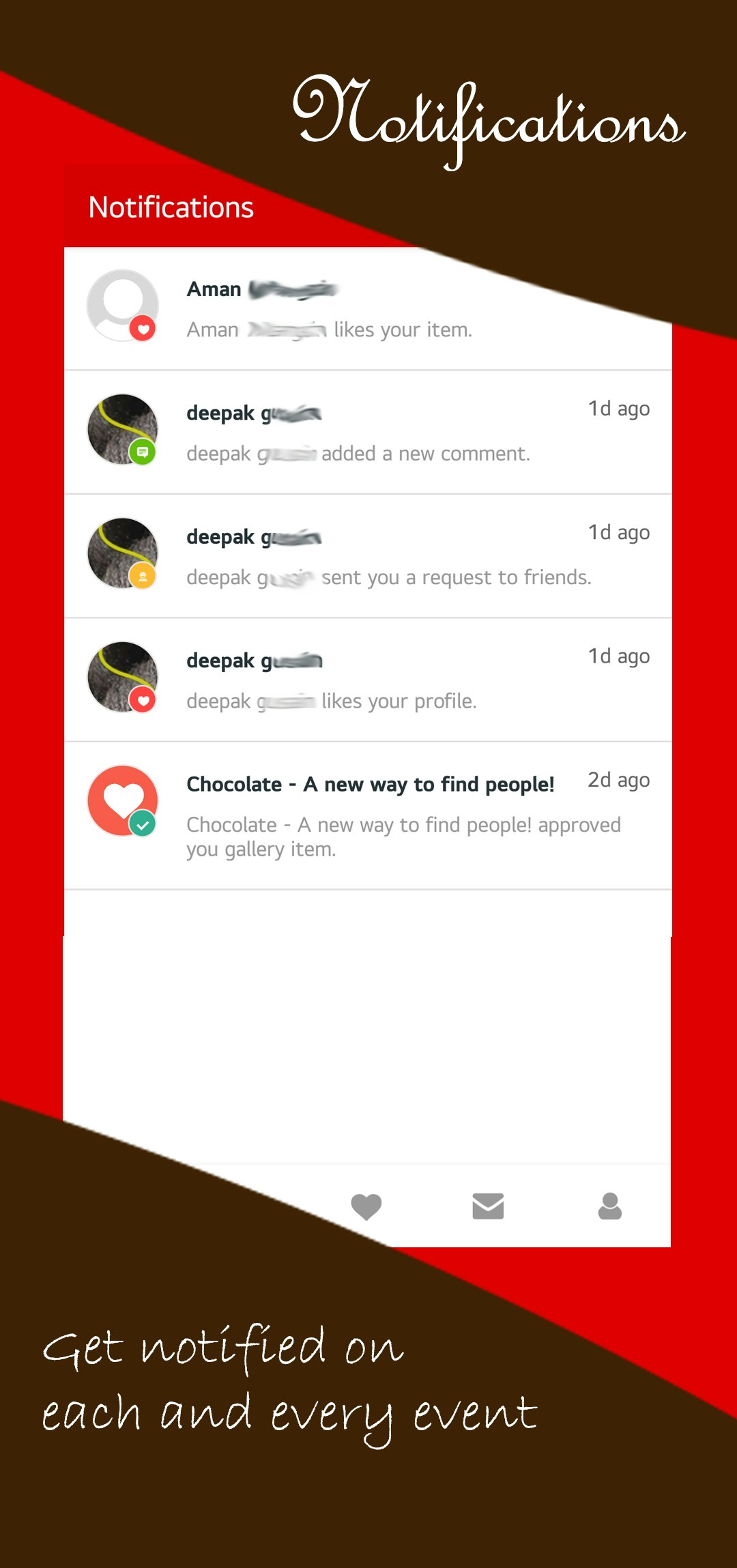
Task: Click the Chocolate app heart logo icon
Action: (122, 800)
